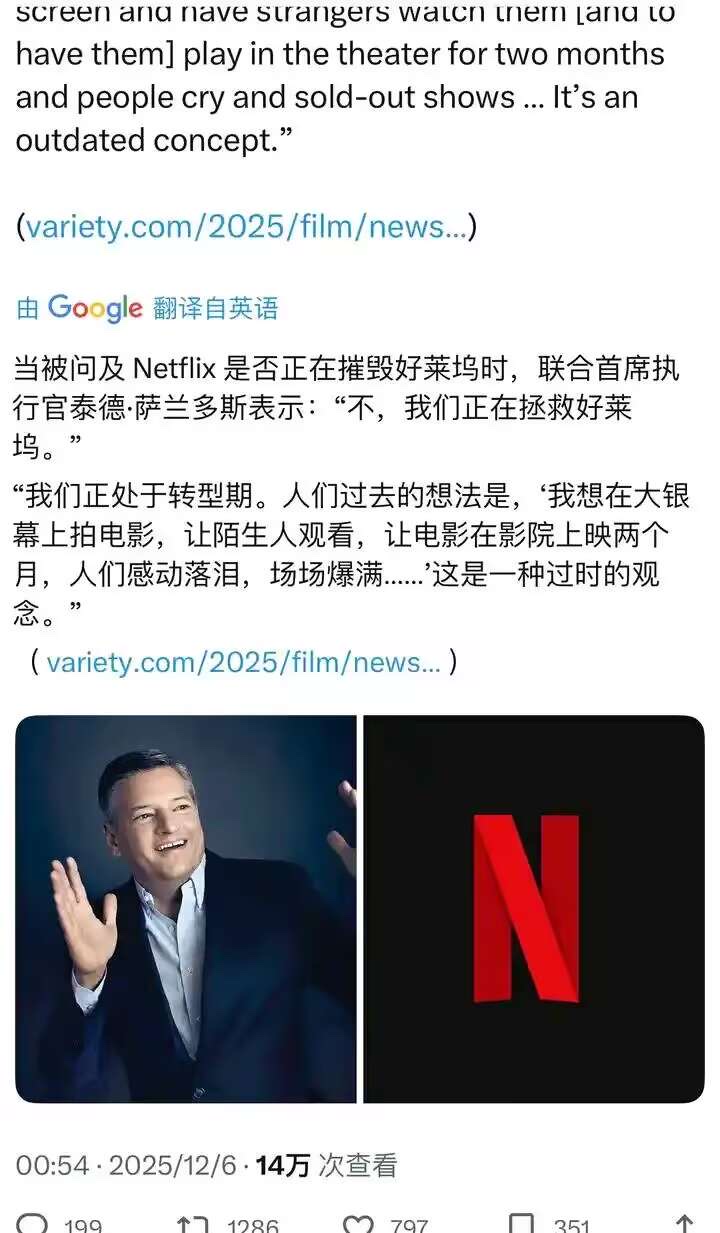Tap the Google translated-from-English label
This screenshot has height=1233, width=720.
pos(147,308)
